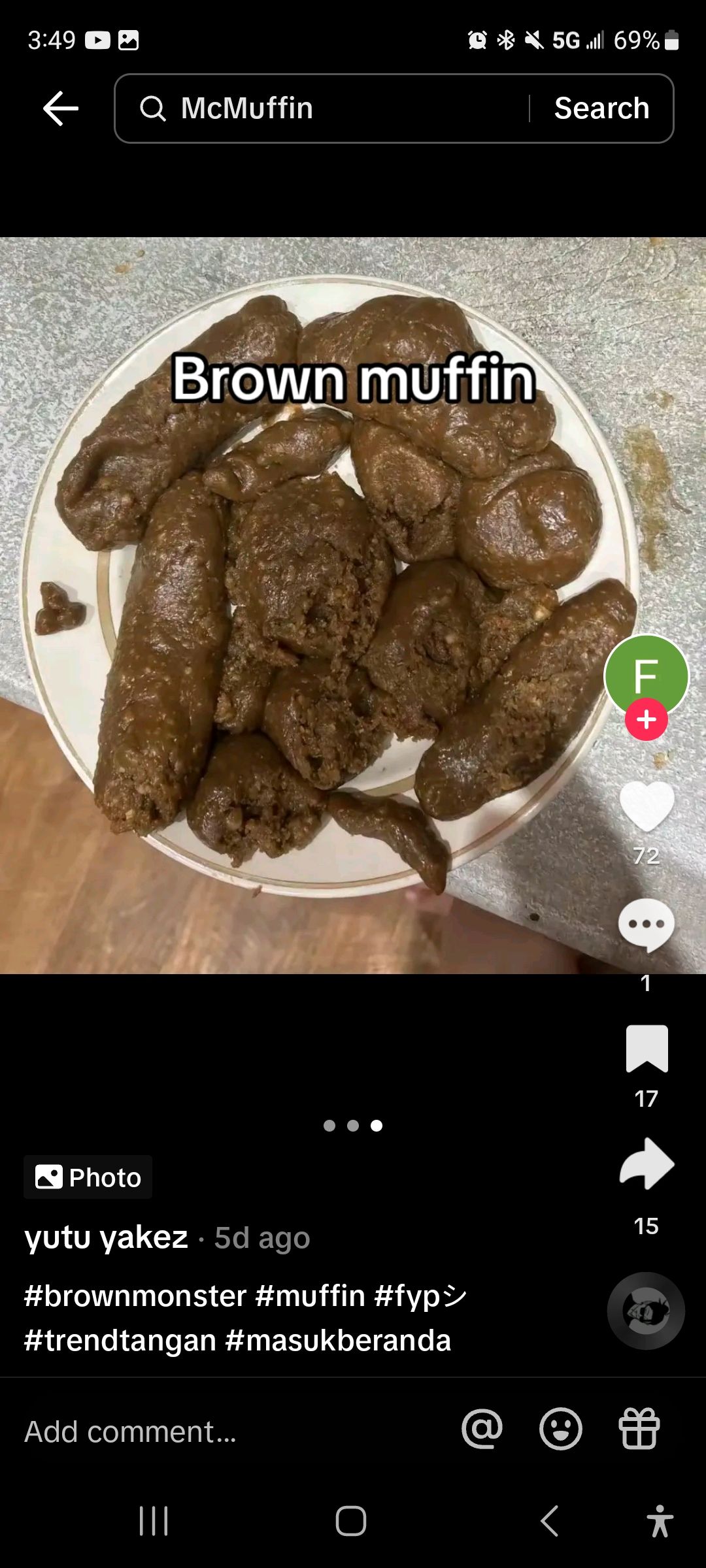
Task: Open the #brownmonster hashtag
Action: [135, 1296]
